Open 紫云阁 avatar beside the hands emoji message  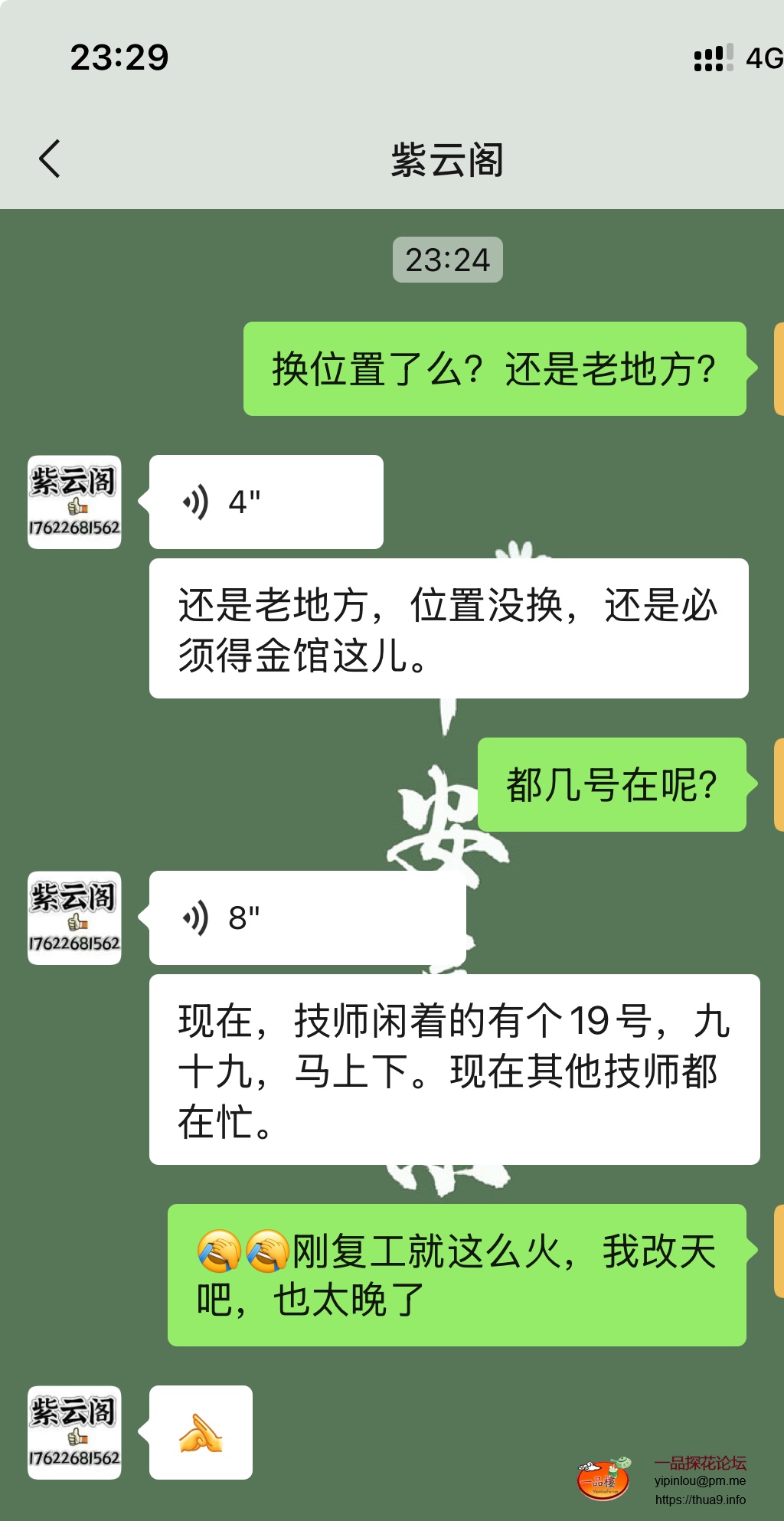[74, 1432]
